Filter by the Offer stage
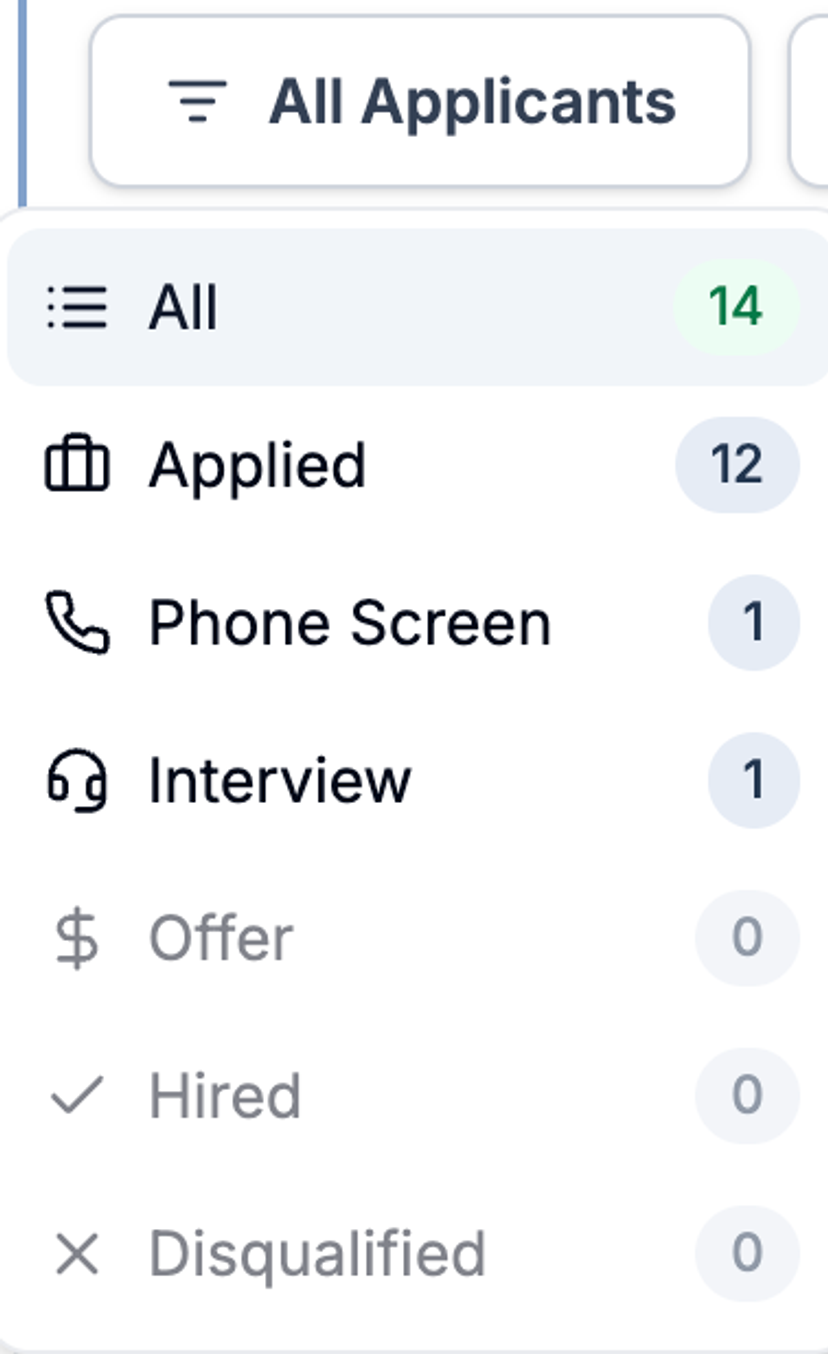 click(418, 938)
